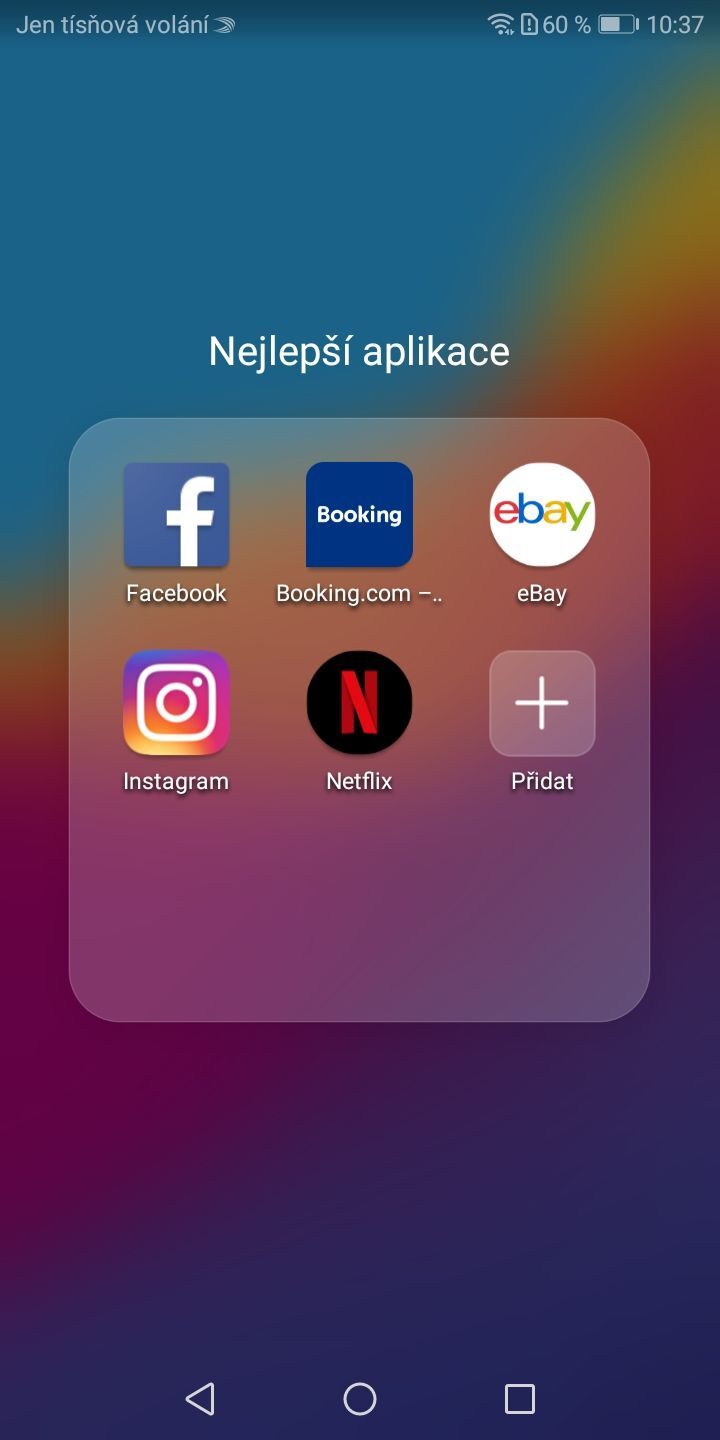Open the Facebook app
This screenshot has height=1440, width=720.
(176, 515)
